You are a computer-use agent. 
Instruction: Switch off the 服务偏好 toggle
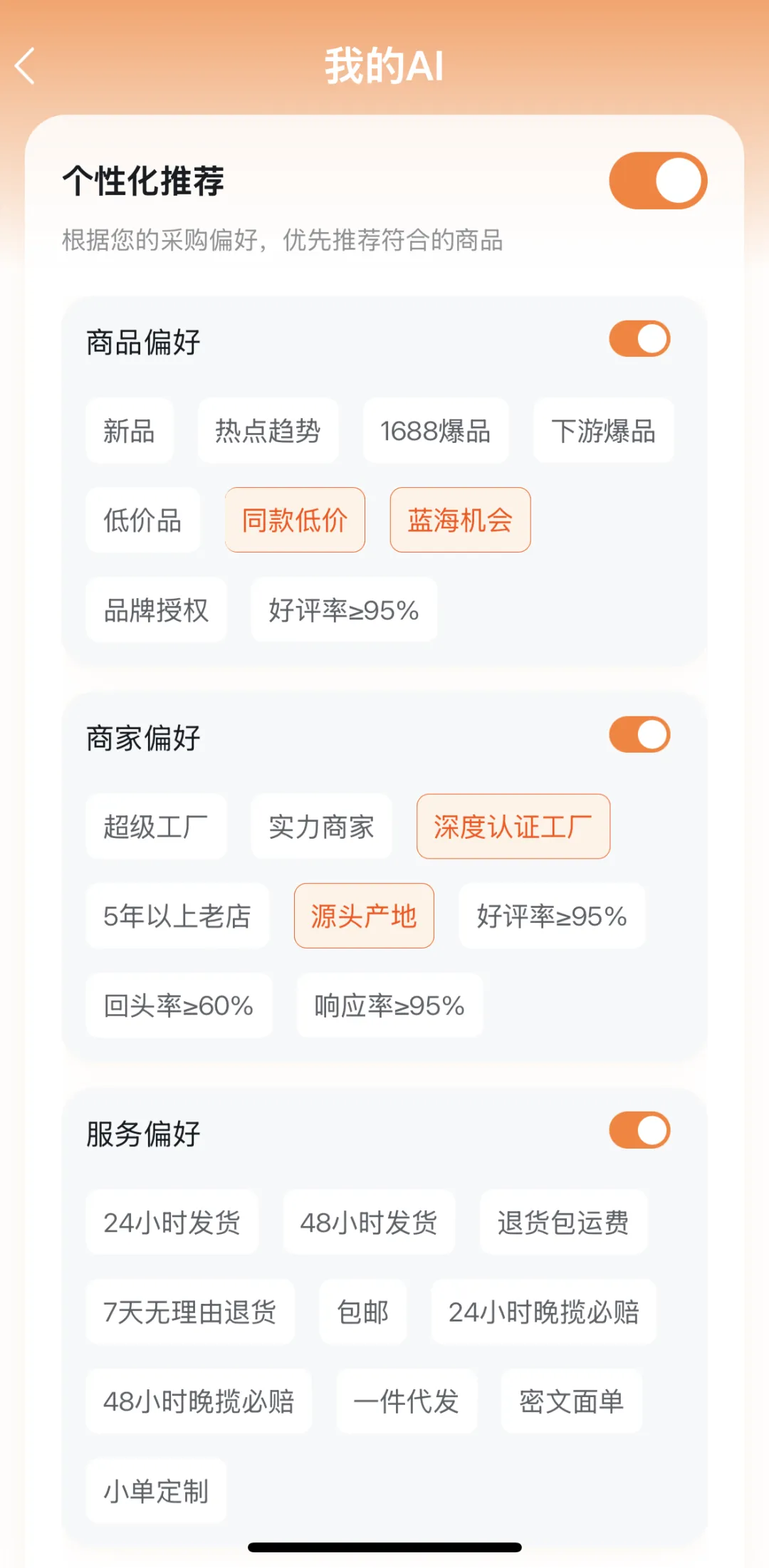coord(639,1131)
